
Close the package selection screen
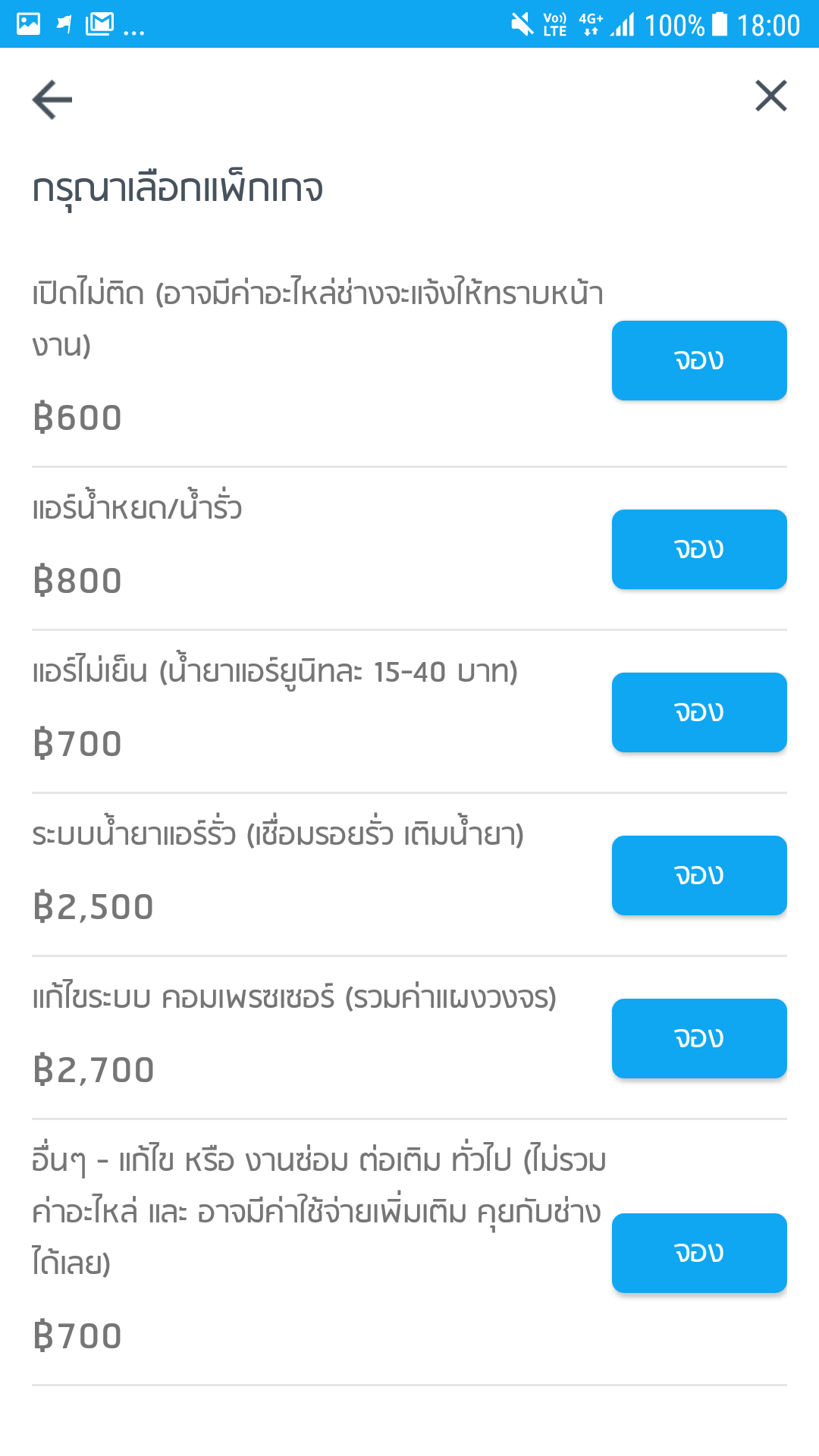coord(770,96)
